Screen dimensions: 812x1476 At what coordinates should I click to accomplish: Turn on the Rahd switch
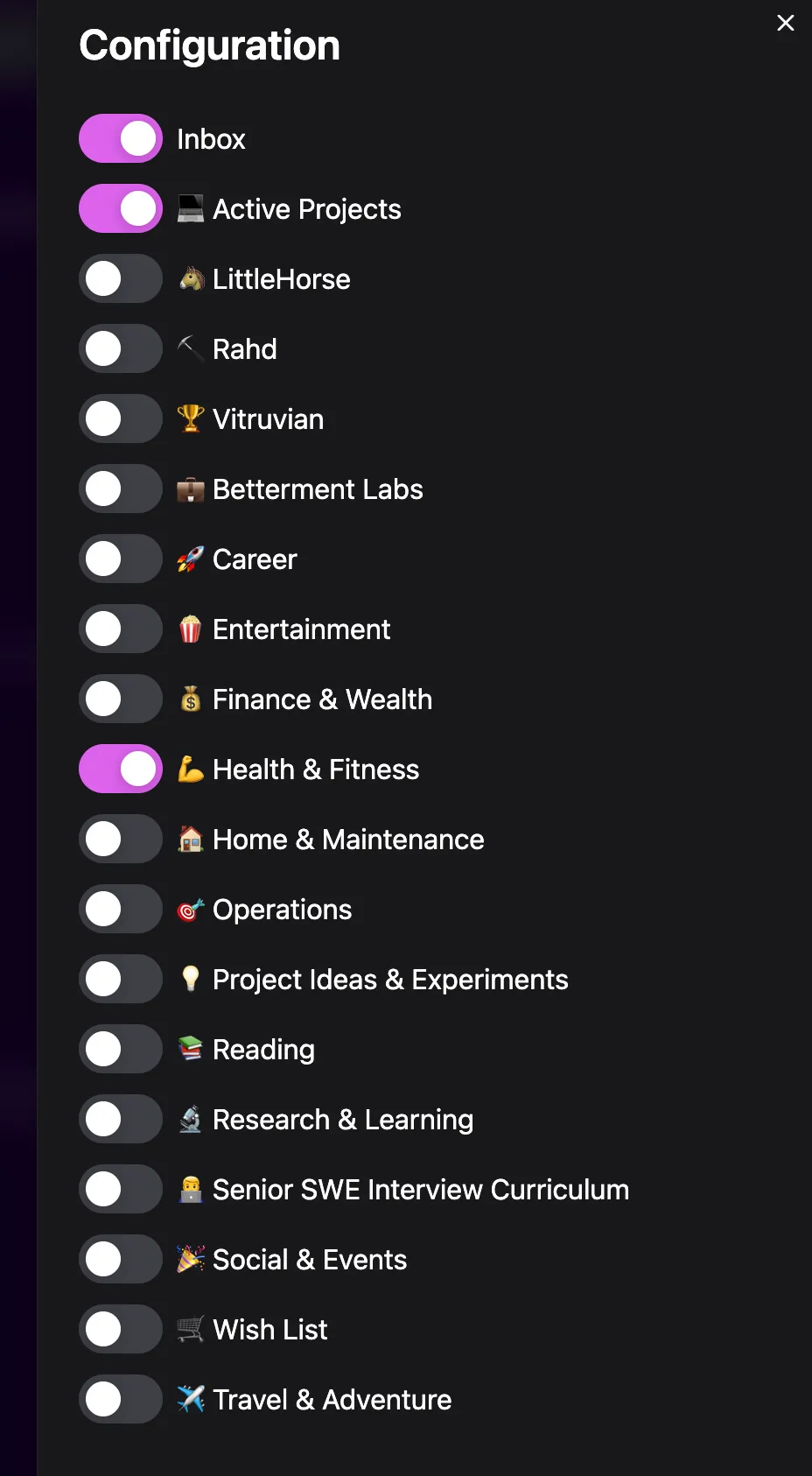pos(121,348)
